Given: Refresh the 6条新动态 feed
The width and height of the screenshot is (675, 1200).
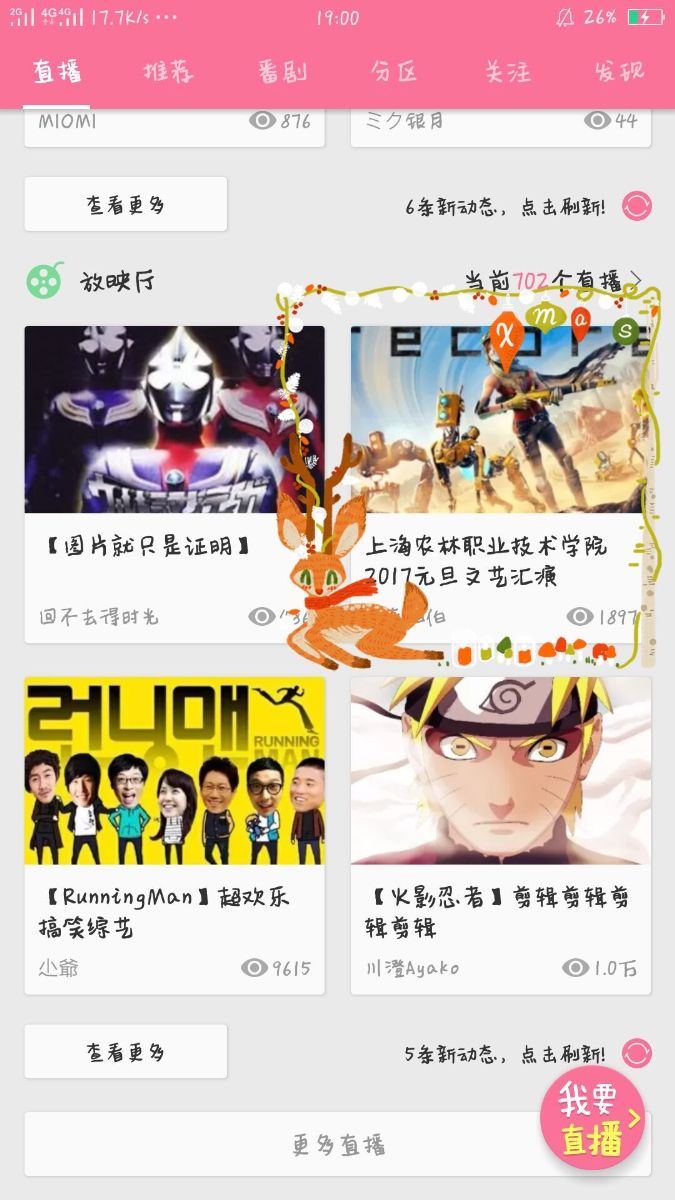Looking at the screenshot, I should click(636, 206).
